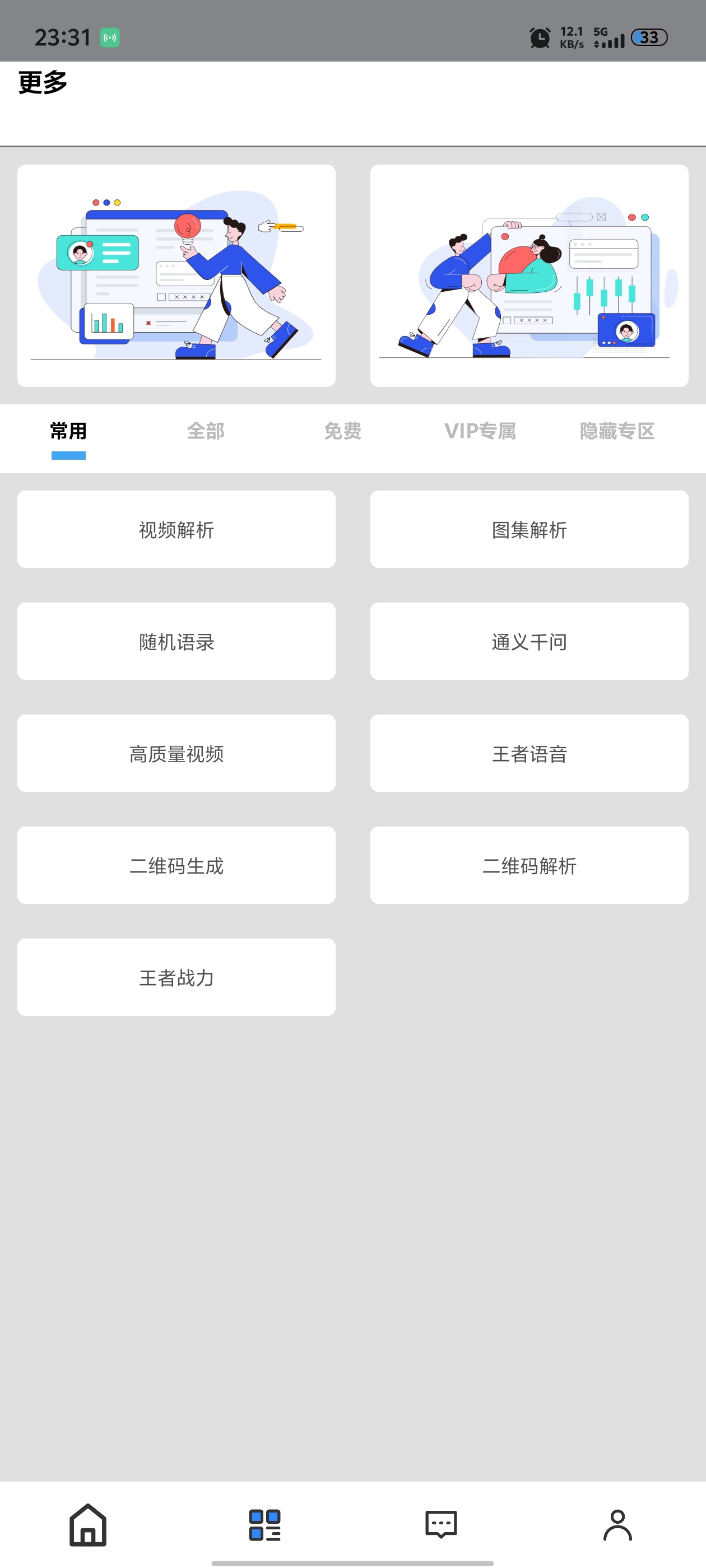Tap the 王者战力 button
706x1568 pixels.
176,977
